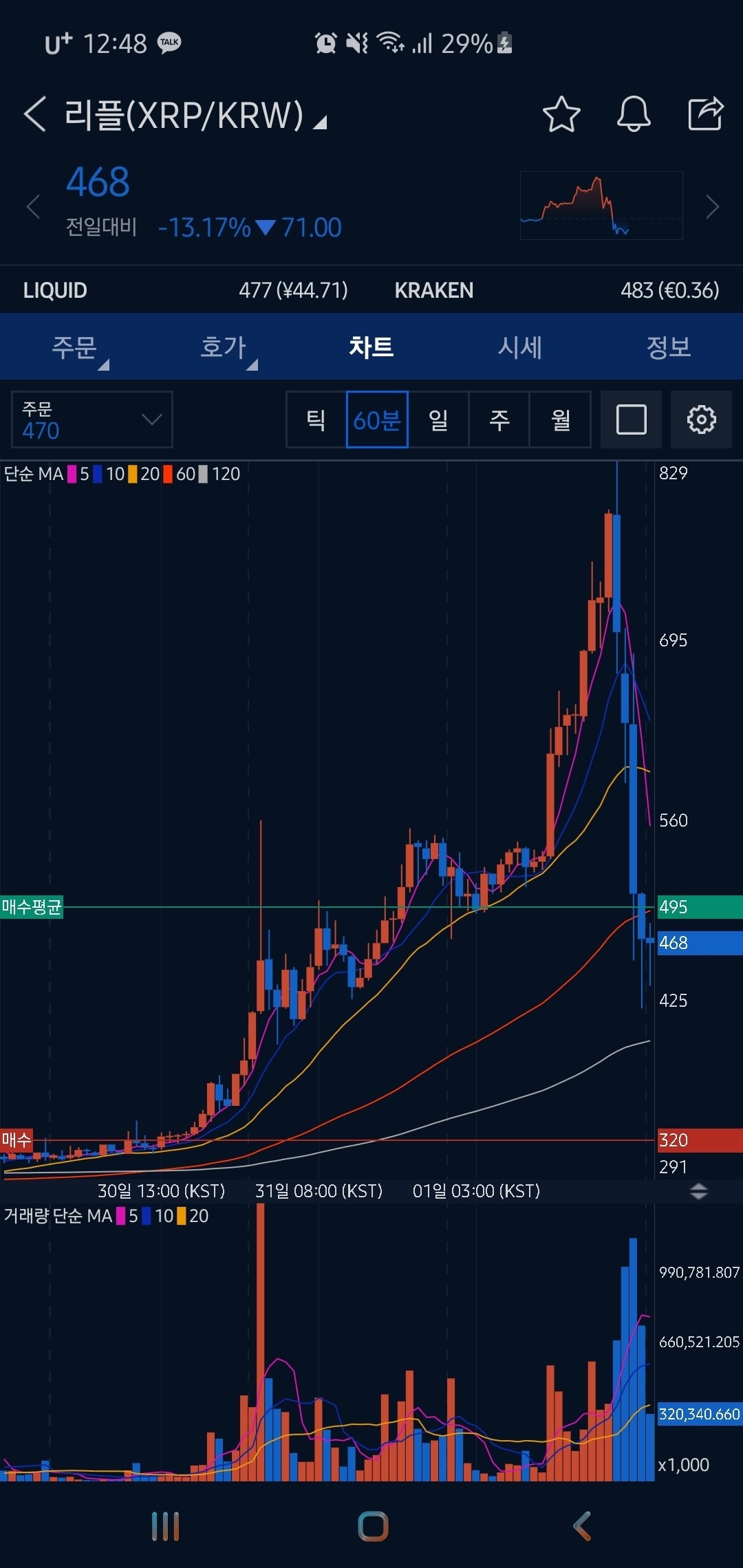This screenshot has width=743, height=1568.
Task: Open the 시세 tab
Action: 520,347
